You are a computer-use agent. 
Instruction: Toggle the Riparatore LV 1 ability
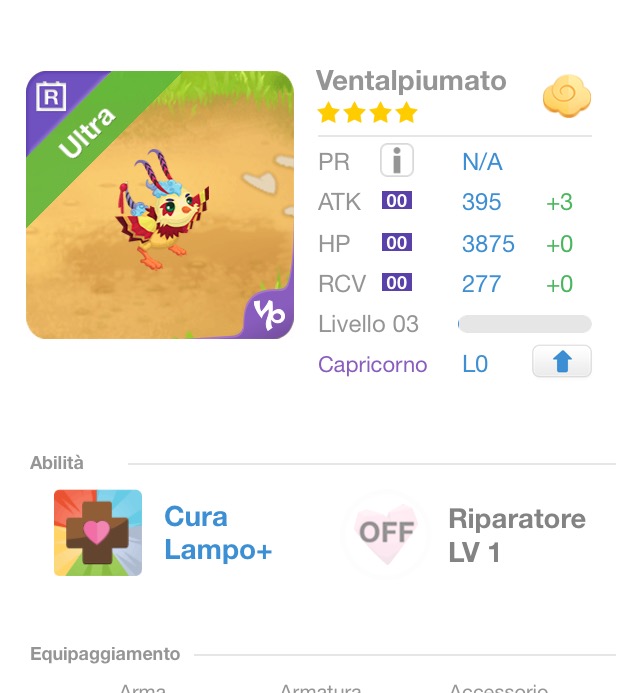[x=386, y=533]
